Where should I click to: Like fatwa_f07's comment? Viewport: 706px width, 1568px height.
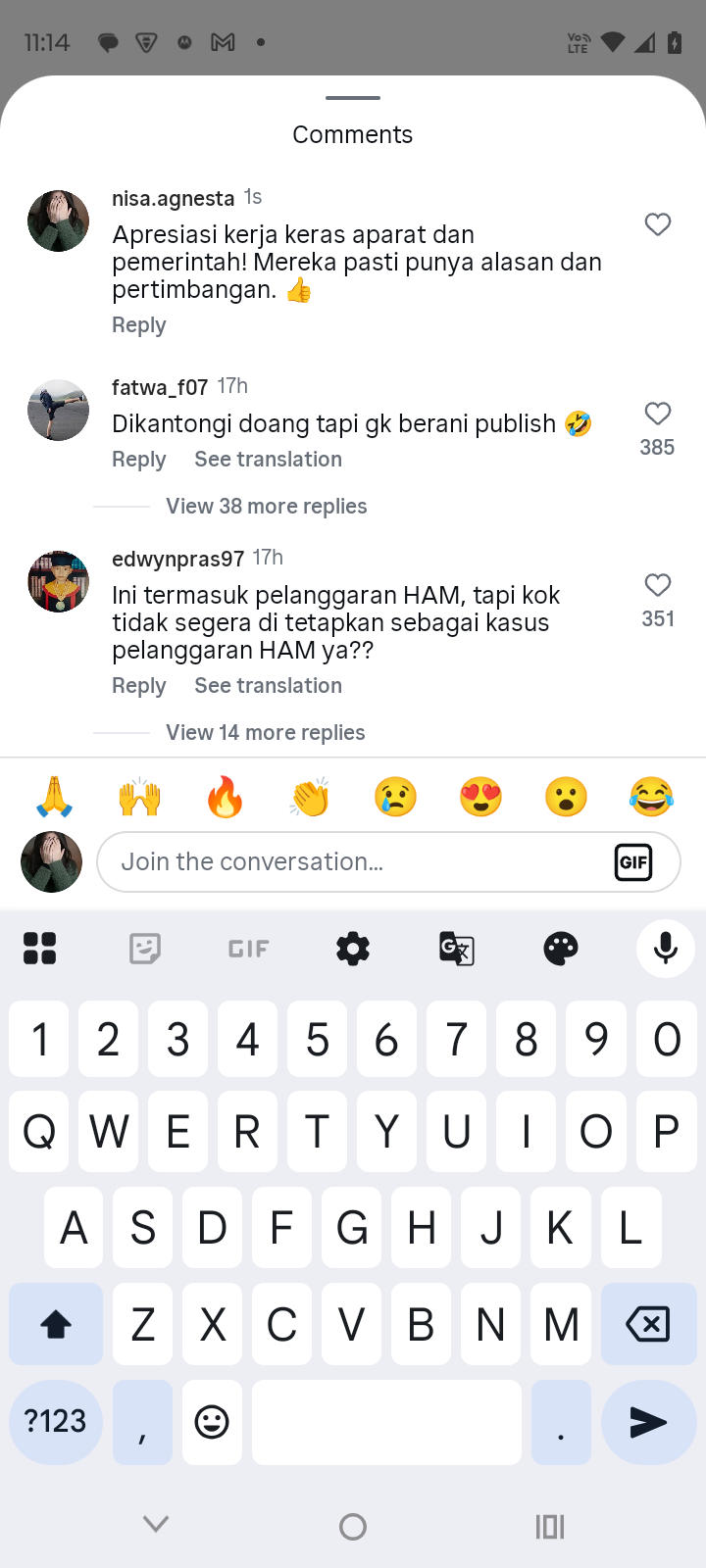point(657,414)
